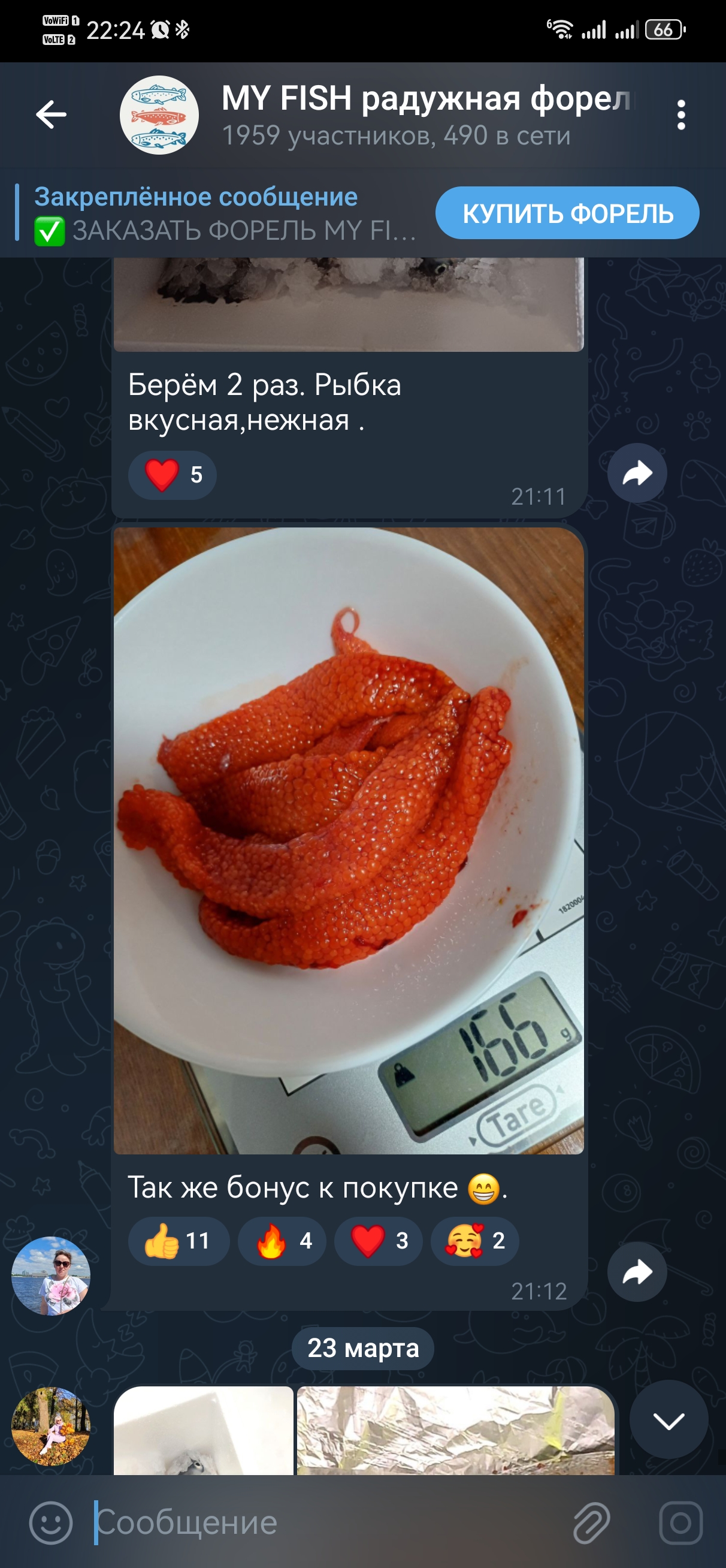
Task: Open the foil-wrapped fish photo
Action: tap(455, 1430)
